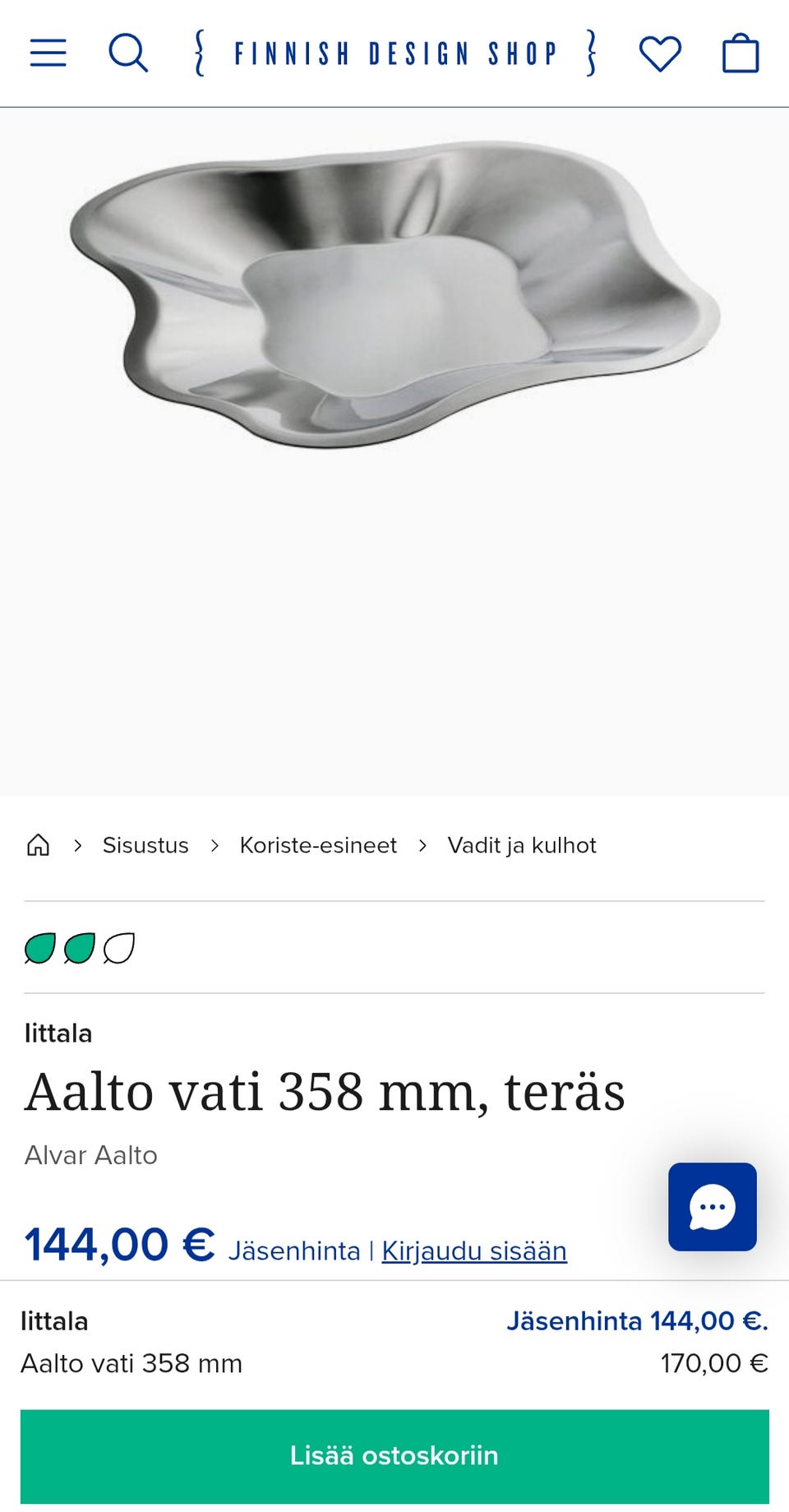This screenshot has width=789, height=1512.
Task: Open the Koriste-esineet category
Action: (317, 844)
